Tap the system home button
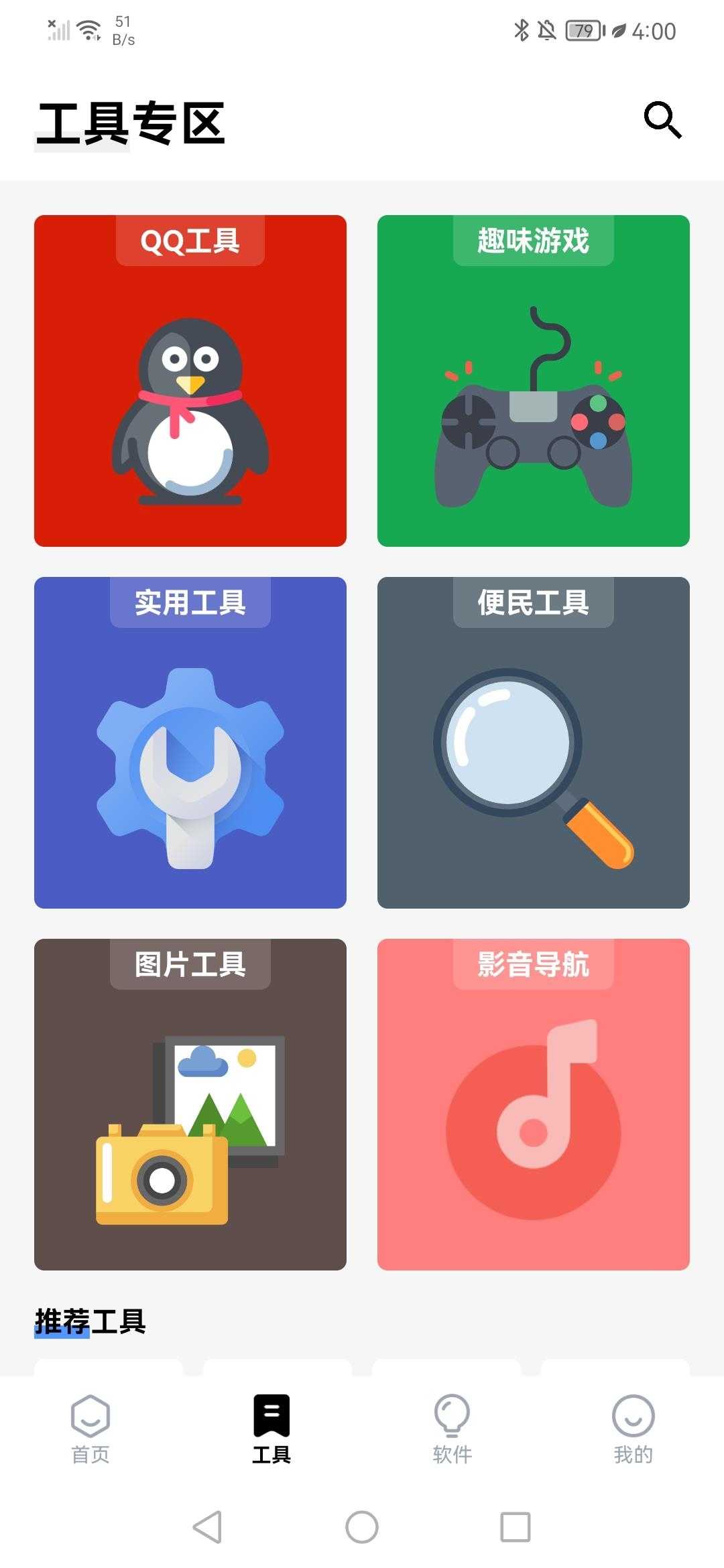 (x=362, y=1527)
